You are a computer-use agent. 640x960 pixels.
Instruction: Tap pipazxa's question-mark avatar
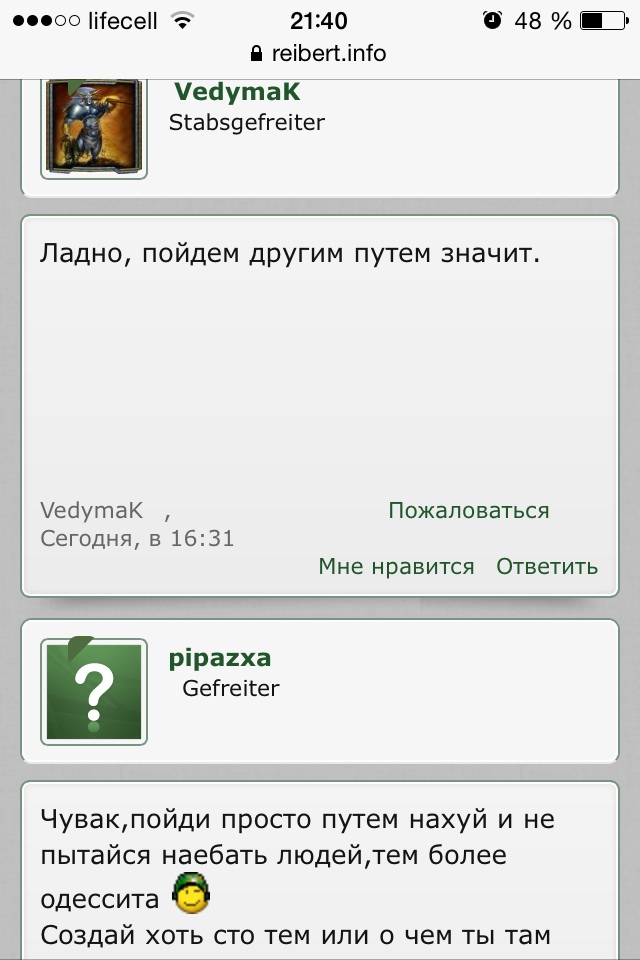click(x=94, y=692)
